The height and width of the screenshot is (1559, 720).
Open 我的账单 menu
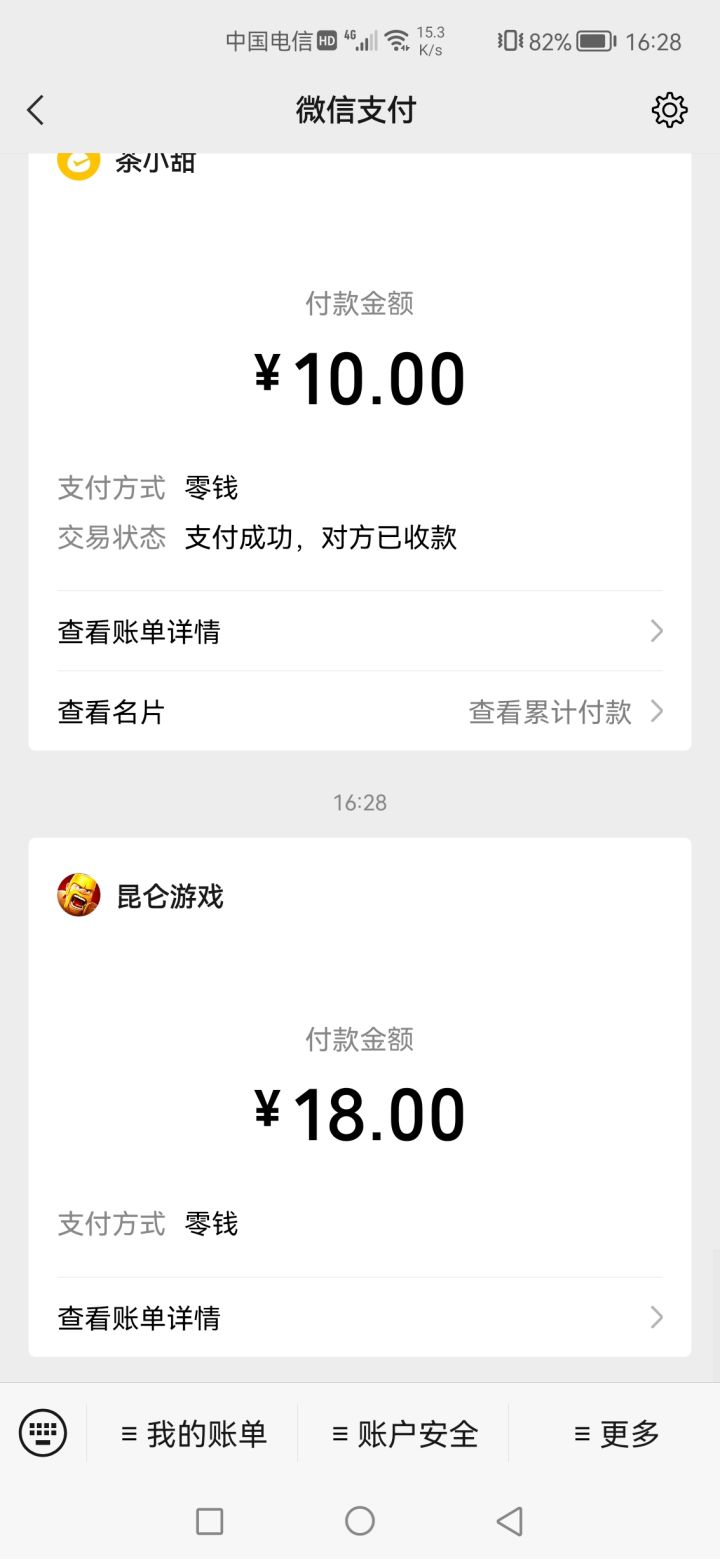(193, 1434)
